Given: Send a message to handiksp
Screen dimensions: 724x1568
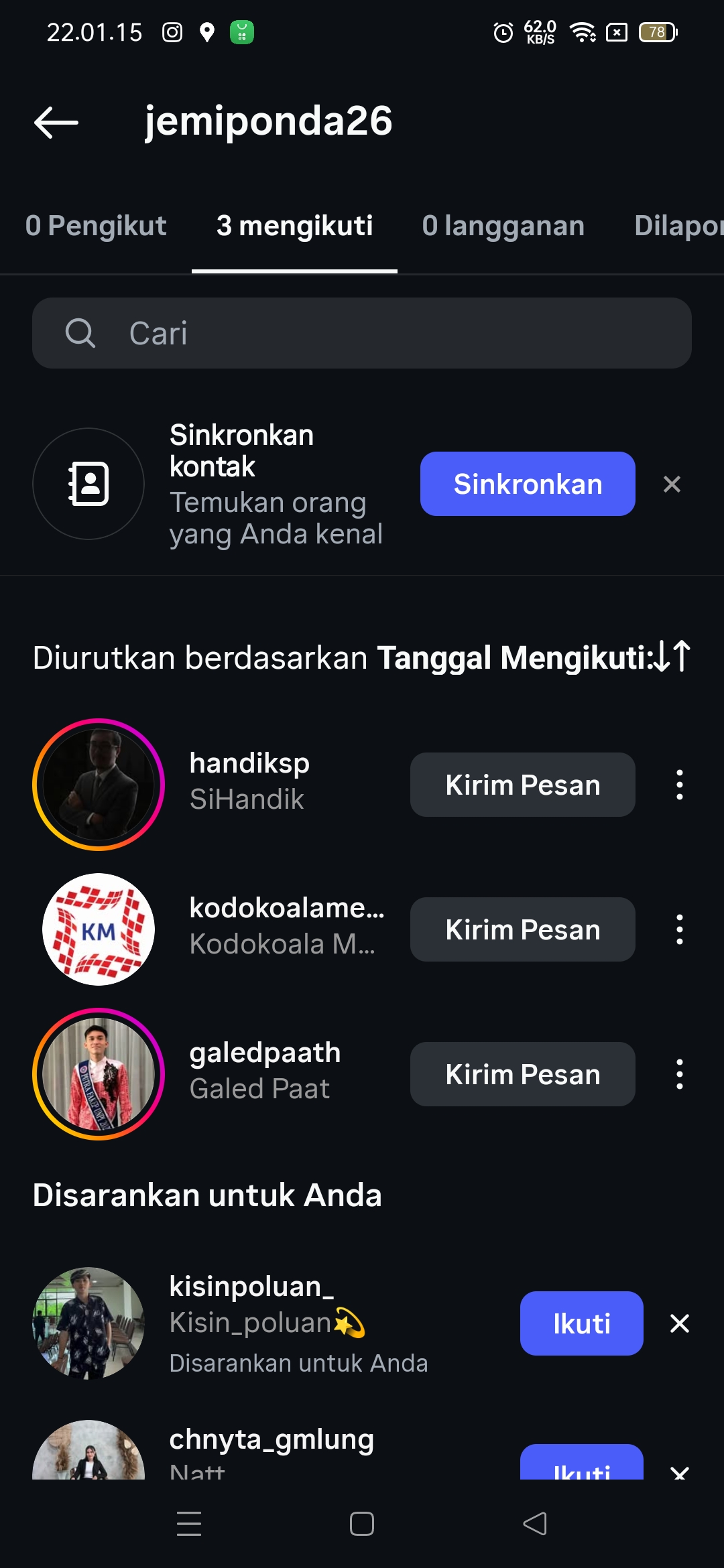Looking at the screenshot, I should [522, 785].
